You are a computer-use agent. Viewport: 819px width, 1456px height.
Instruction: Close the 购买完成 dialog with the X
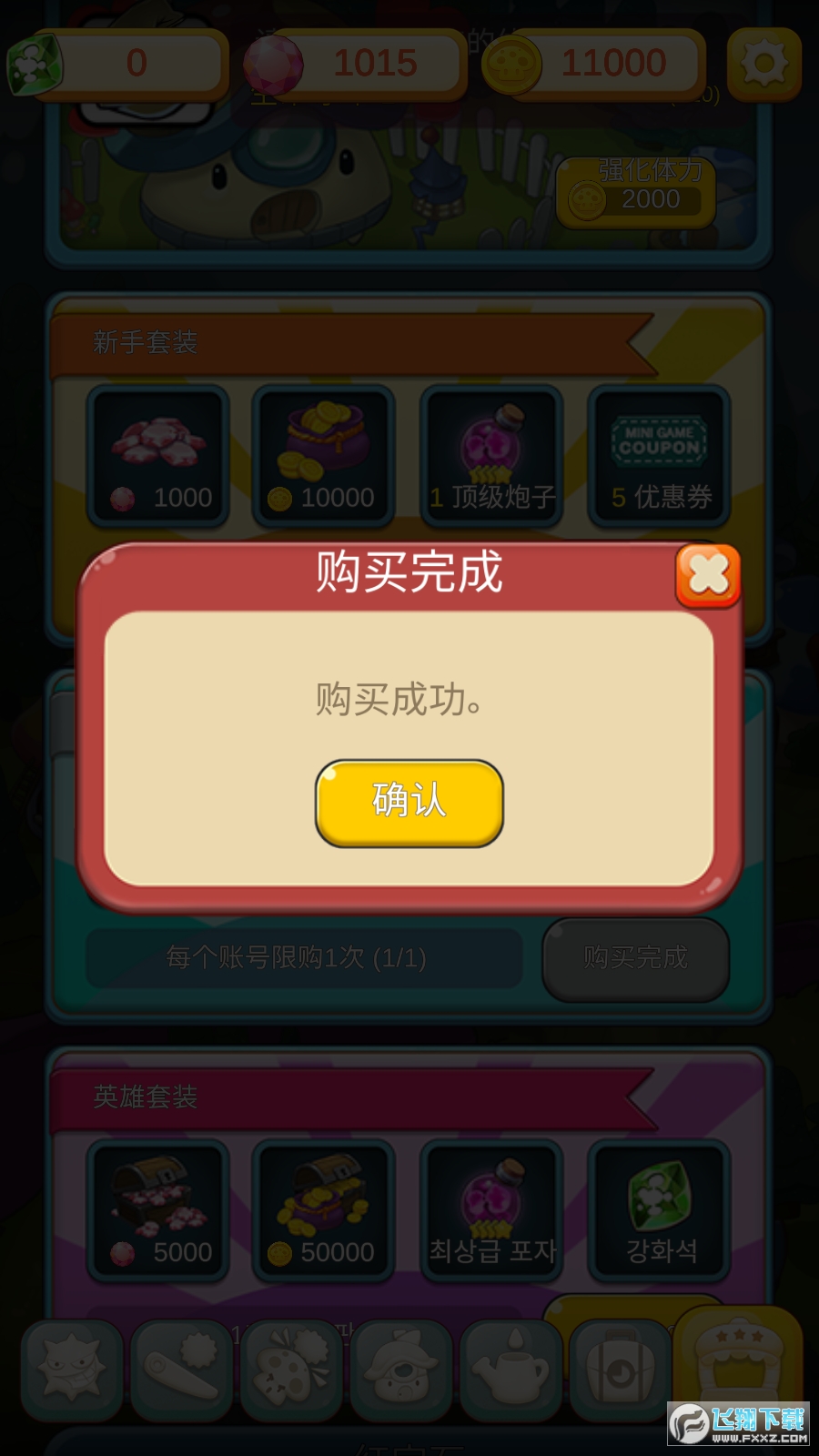pyautogui.click(x=707, y=575)
